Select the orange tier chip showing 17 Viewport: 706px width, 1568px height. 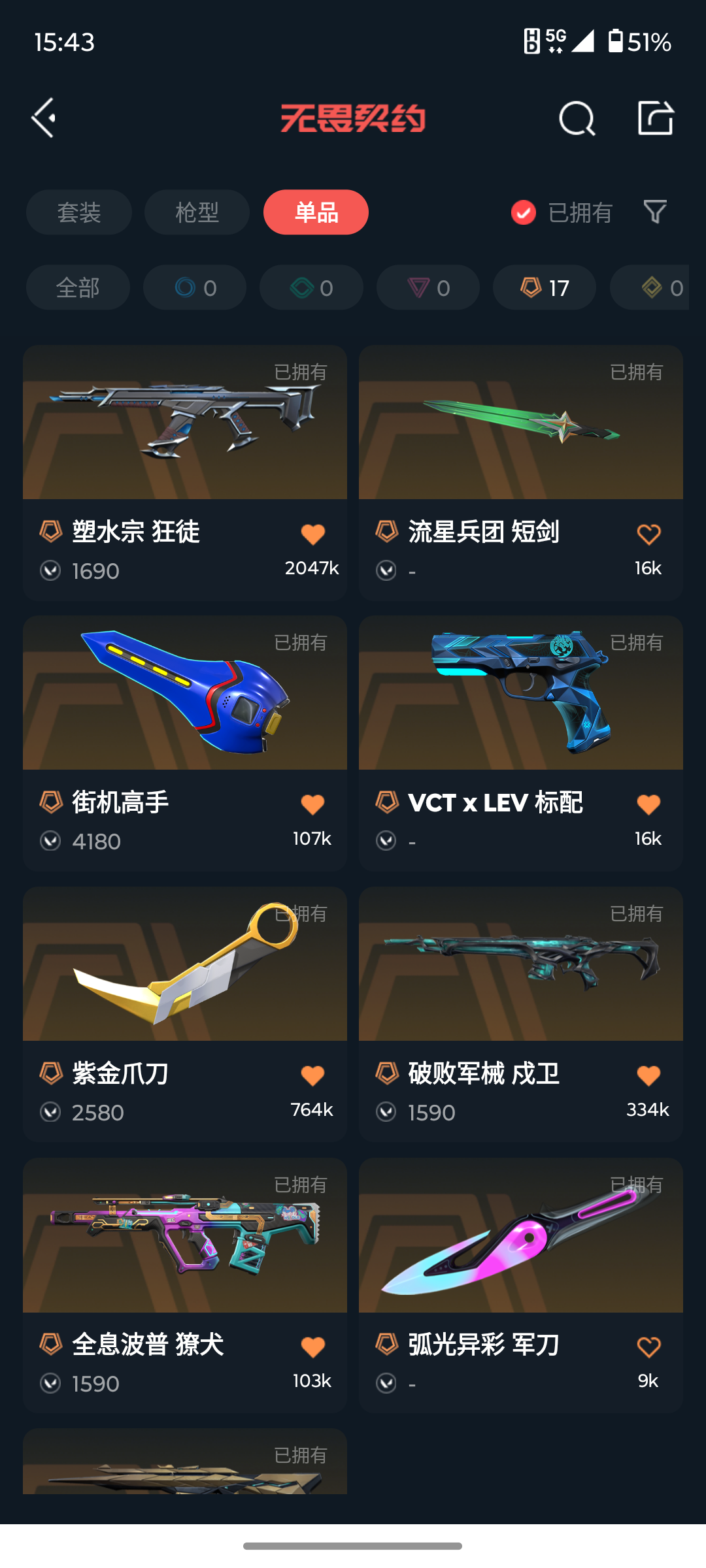click(x=544, y=287)
